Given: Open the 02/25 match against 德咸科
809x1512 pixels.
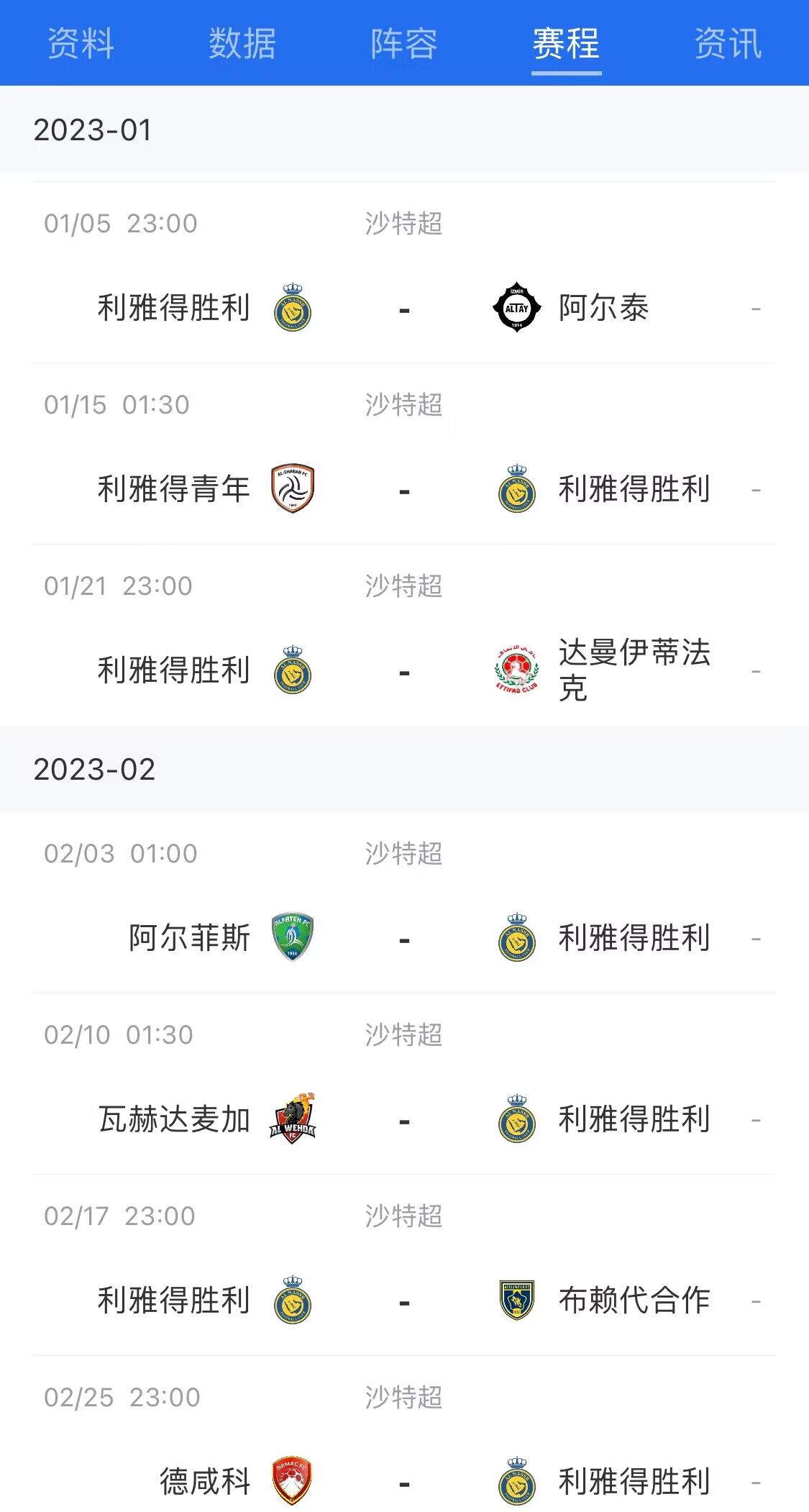Looking at the screenshot, I should click(404, 1434).
